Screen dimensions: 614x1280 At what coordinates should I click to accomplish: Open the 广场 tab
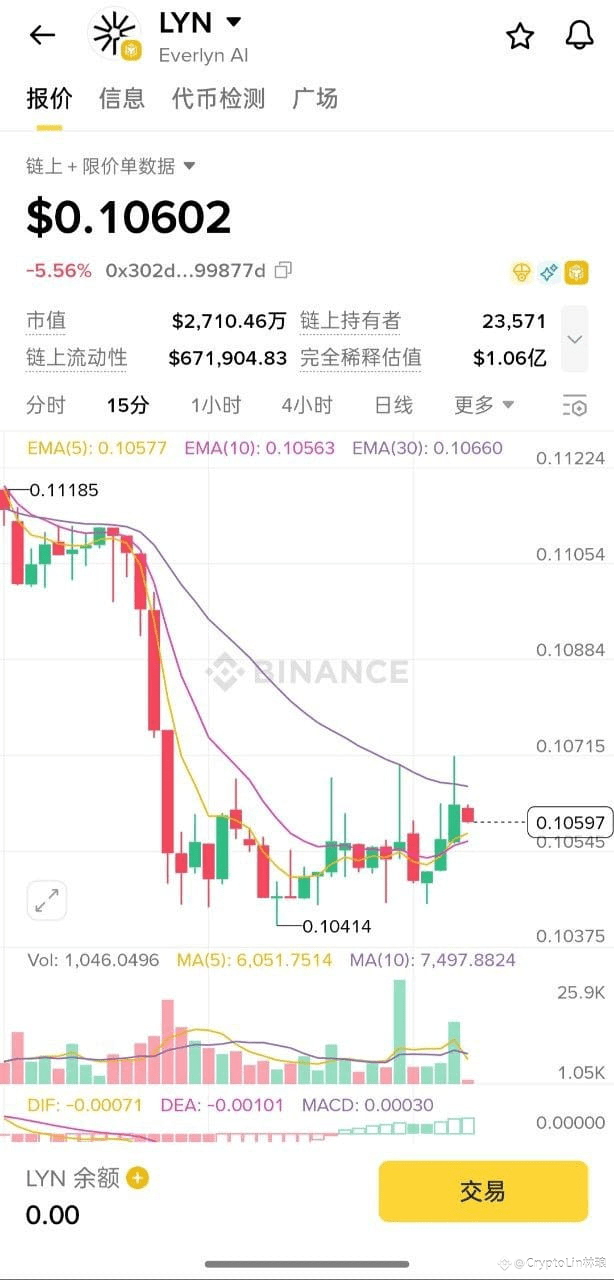point(315,98)
